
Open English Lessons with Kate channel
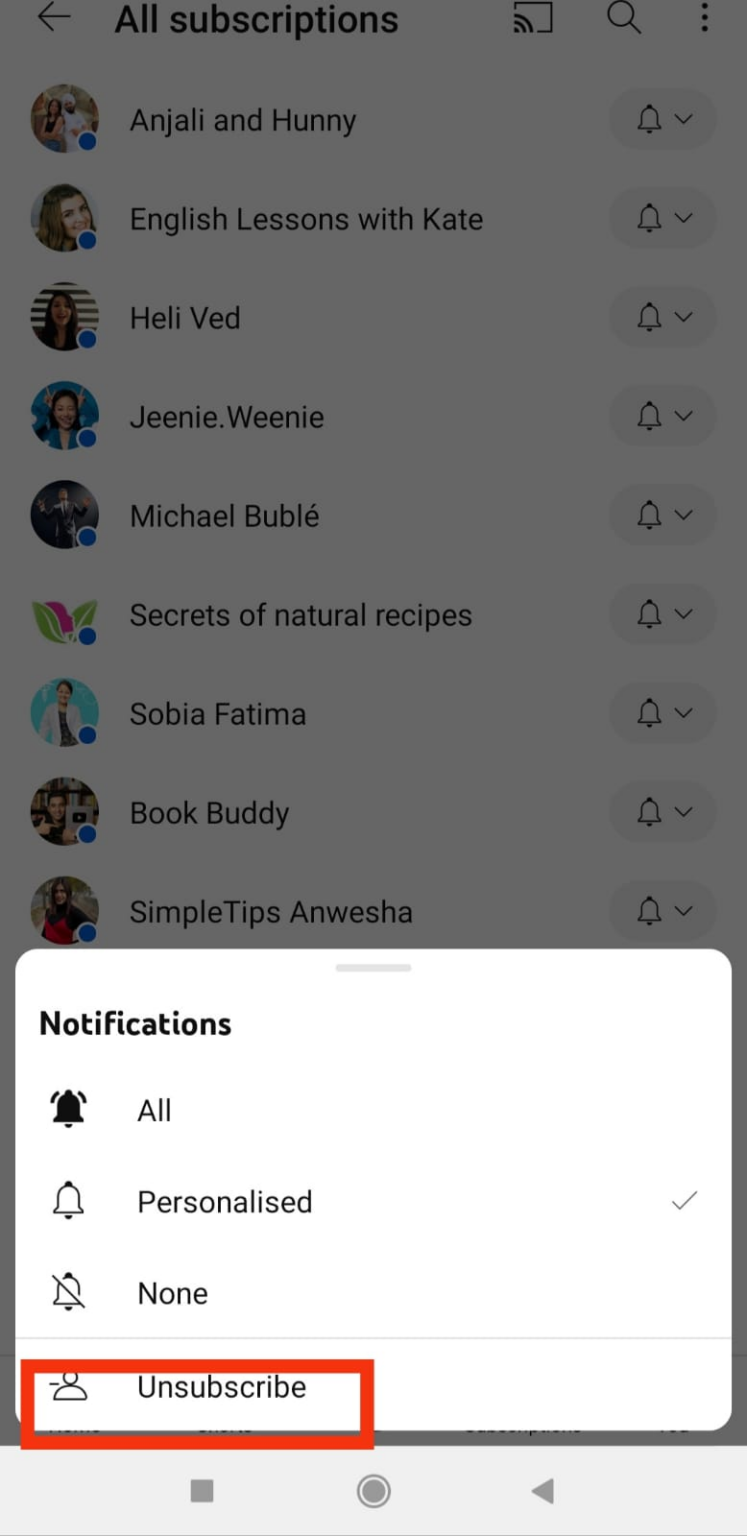(x=306, y=219)
